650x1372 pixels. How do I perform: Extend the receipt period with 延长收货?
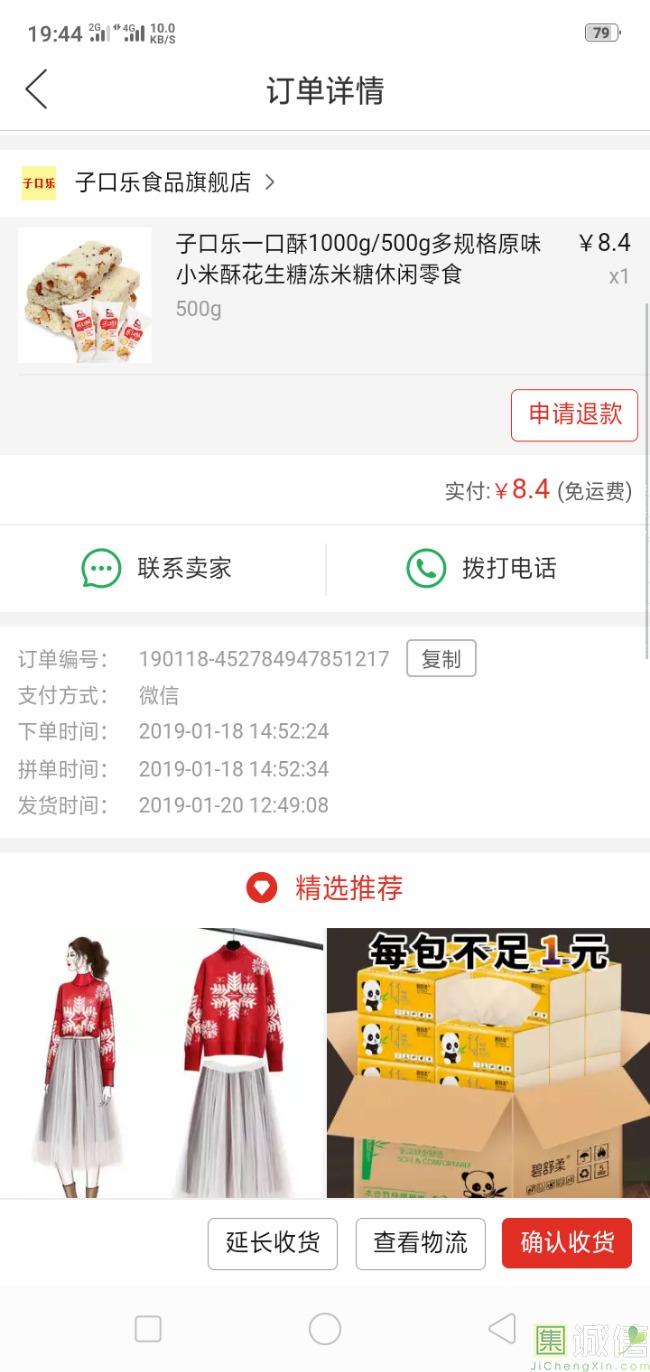pyautogui.click(x=272, y=1243)
